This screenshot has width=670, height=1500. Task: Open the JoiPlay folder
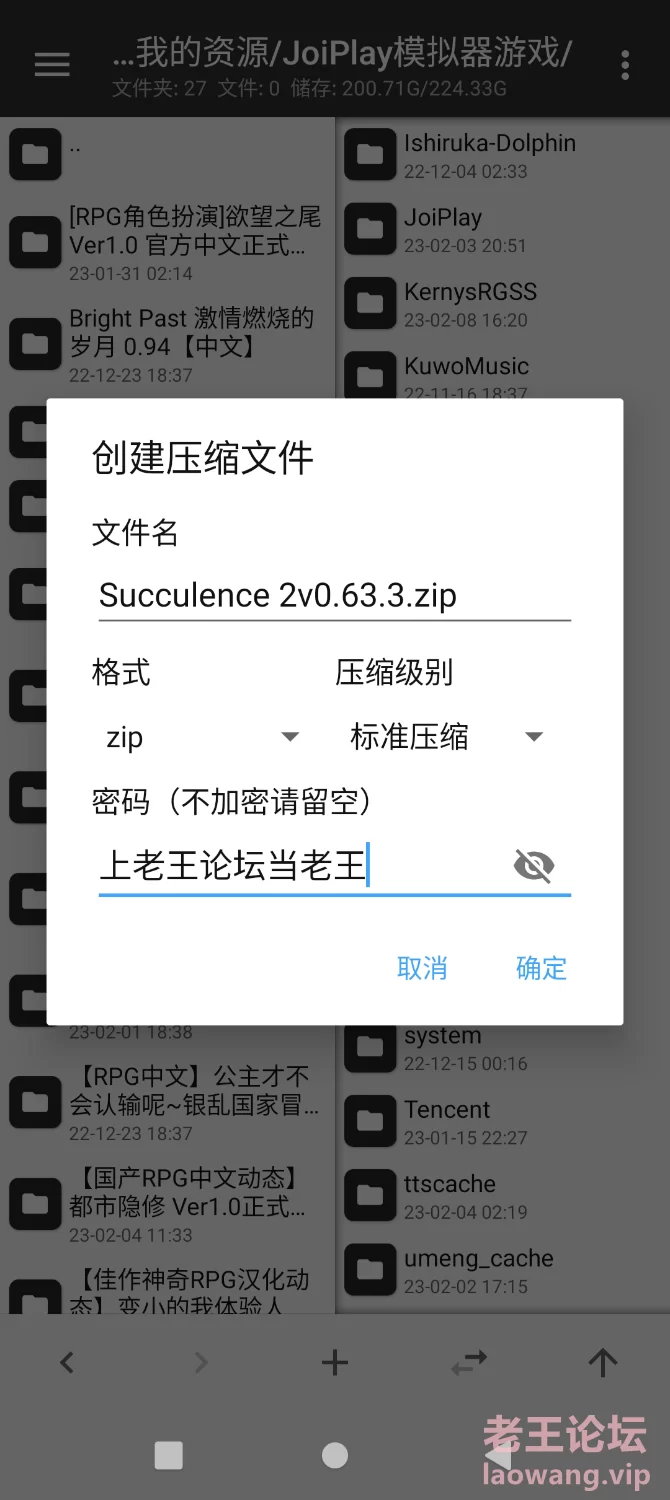pos(503,229)
